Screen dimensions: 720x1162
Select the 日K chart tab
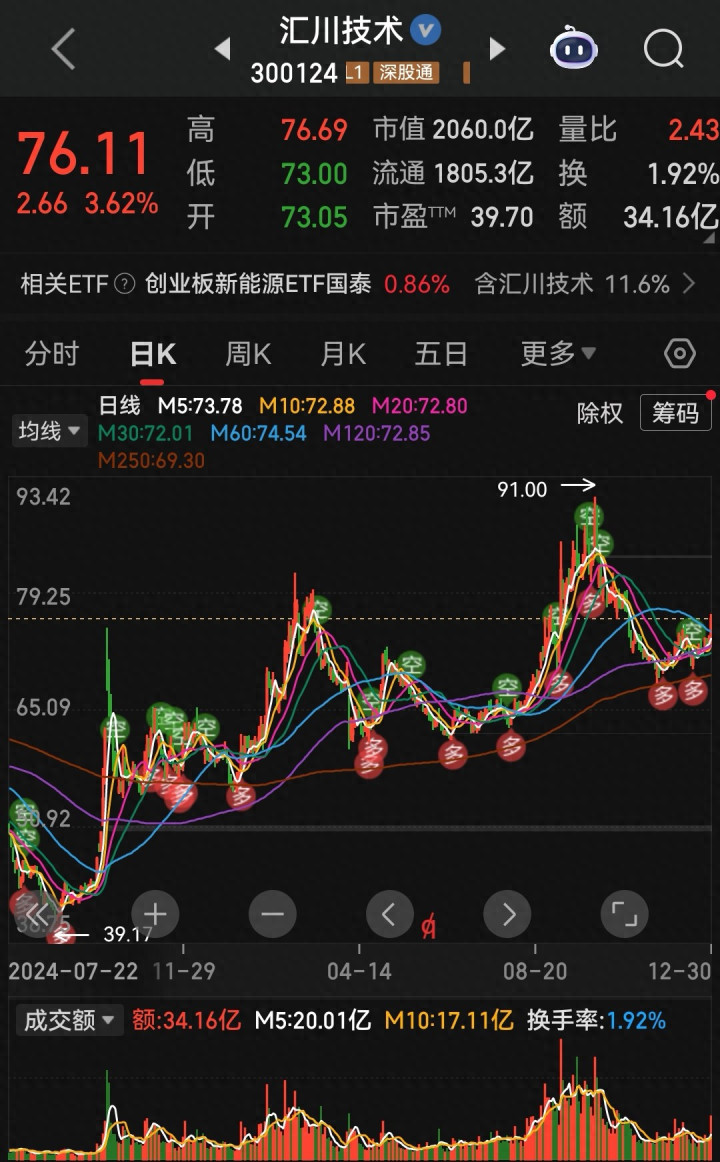(x=153, y=354)
